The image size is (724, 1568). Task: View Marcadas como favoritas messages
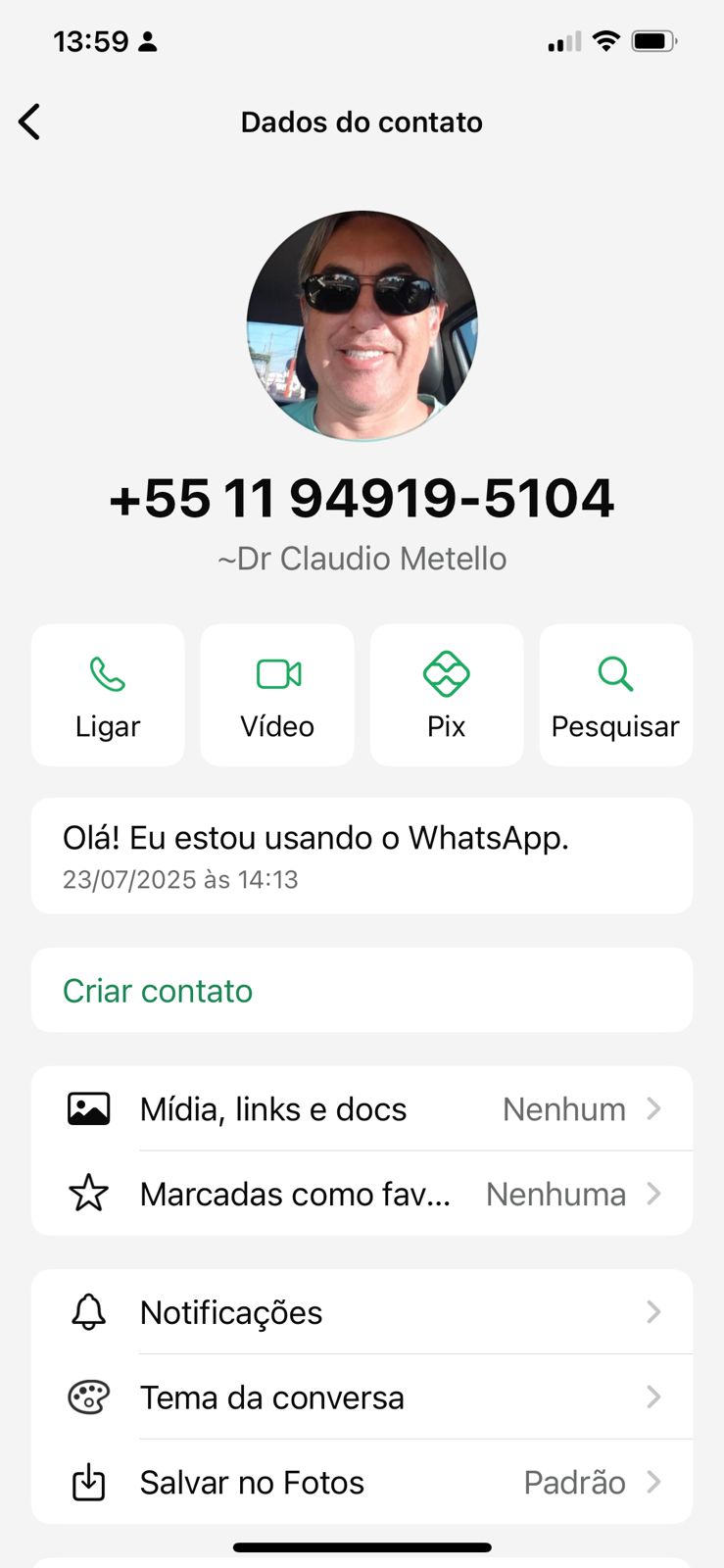362,1194
